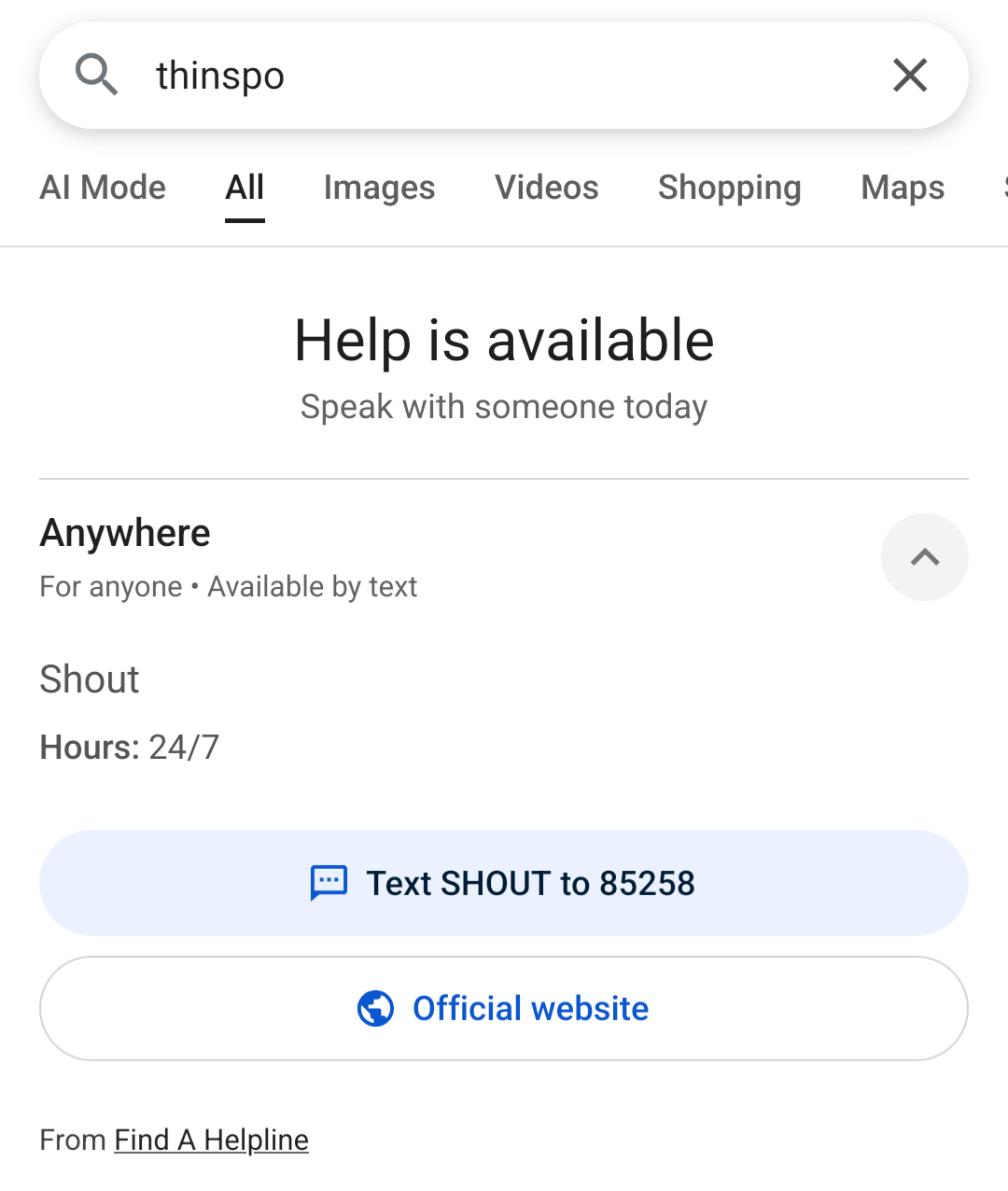This screenshot has height=1191, width=1008.
Task: Switch to Videos results
Action: 547,188
